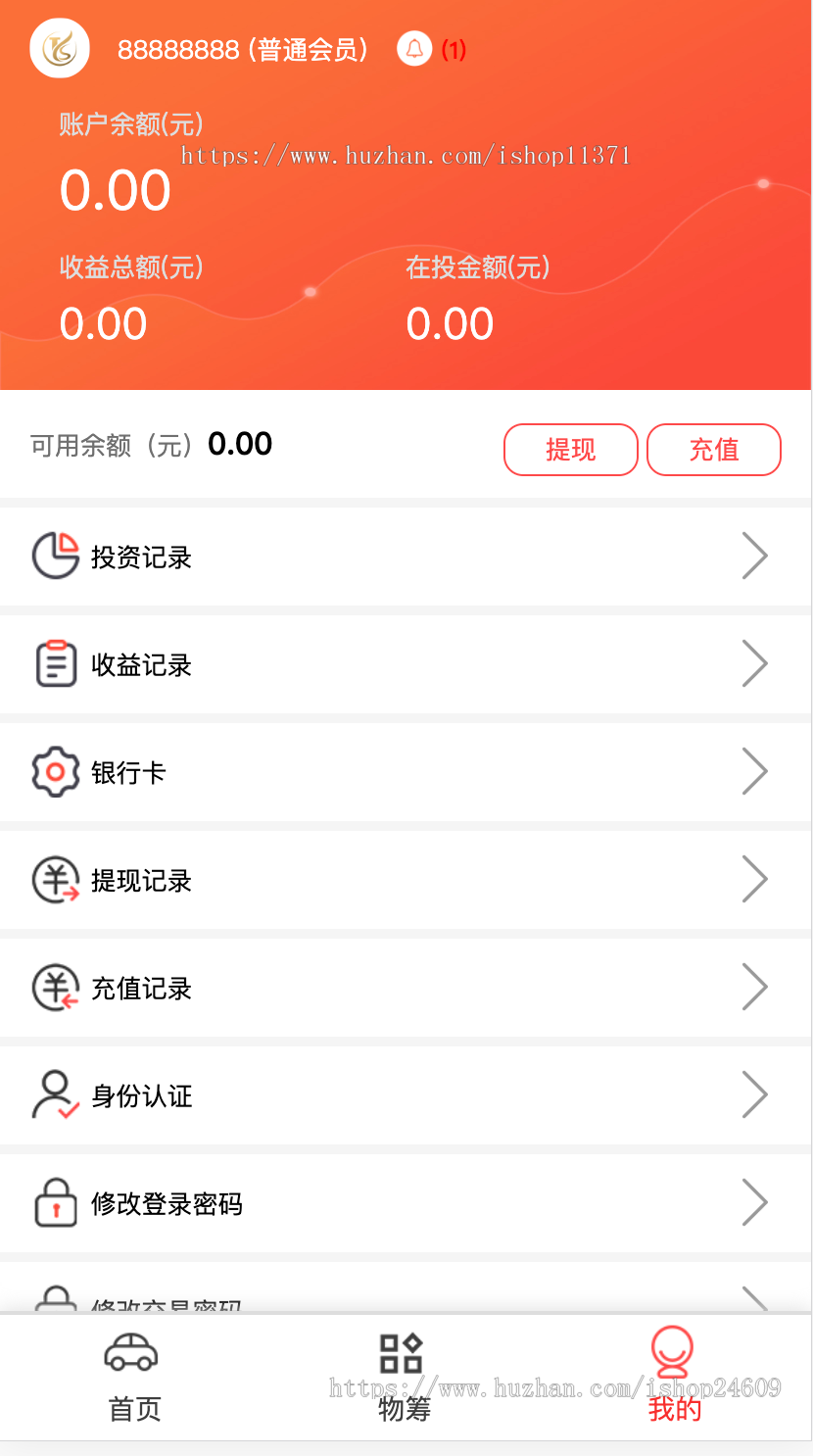
Task: Tap the account balance 0.00 display
Action: click(x=115, y=190)
